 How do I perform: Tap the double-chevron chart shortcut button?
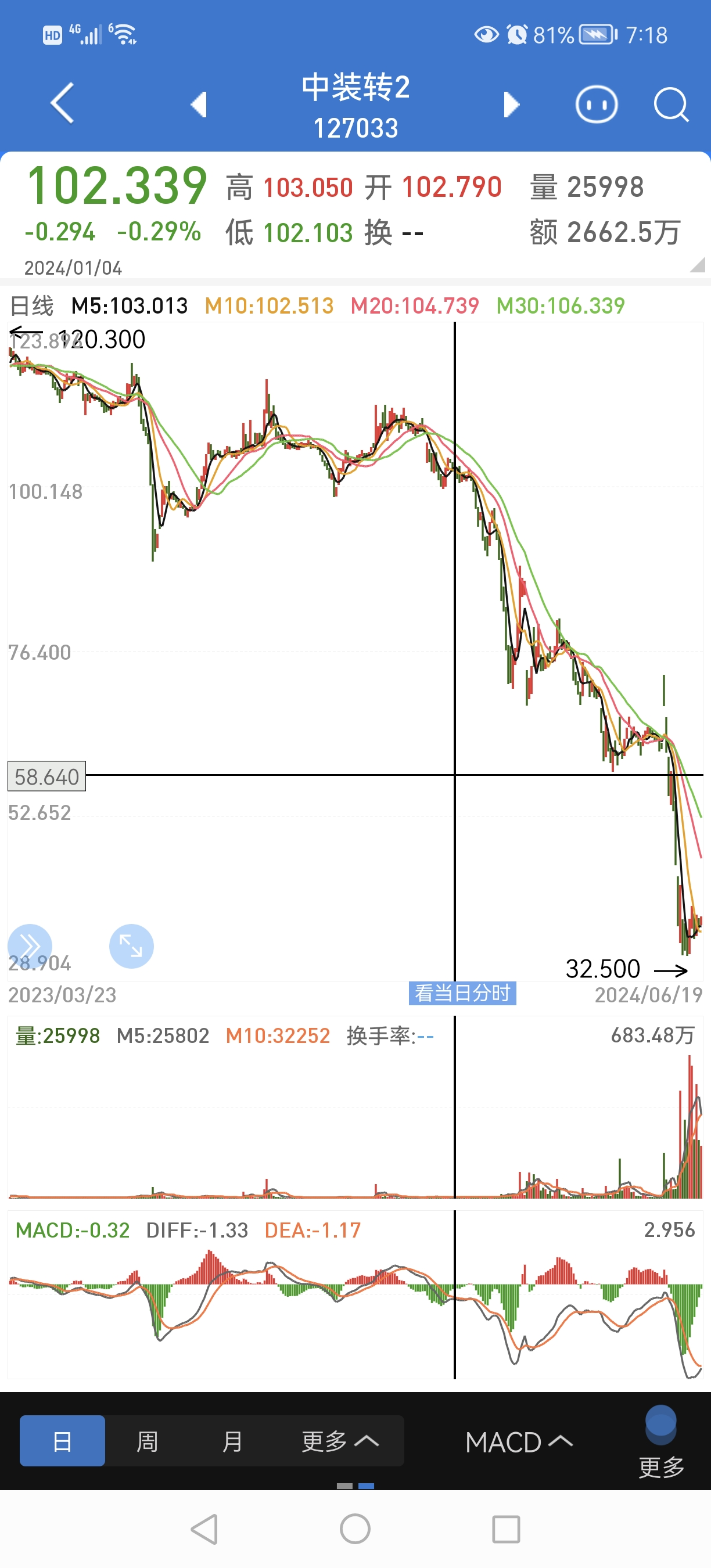(x=29, y=946)
